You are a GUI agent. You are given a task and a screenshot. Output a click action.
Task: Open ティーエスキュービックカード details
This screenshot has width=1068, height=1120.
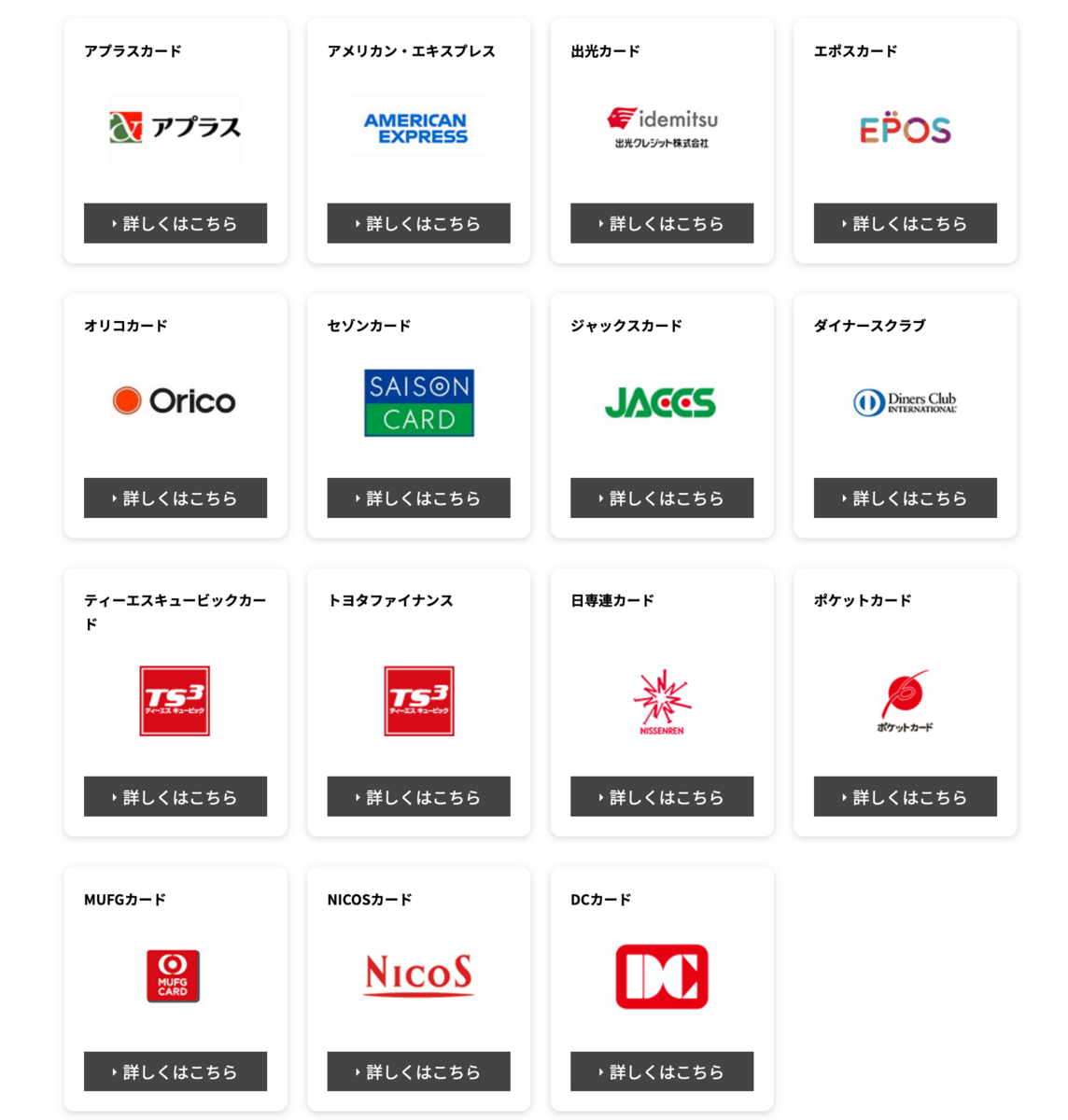(176, 796)
